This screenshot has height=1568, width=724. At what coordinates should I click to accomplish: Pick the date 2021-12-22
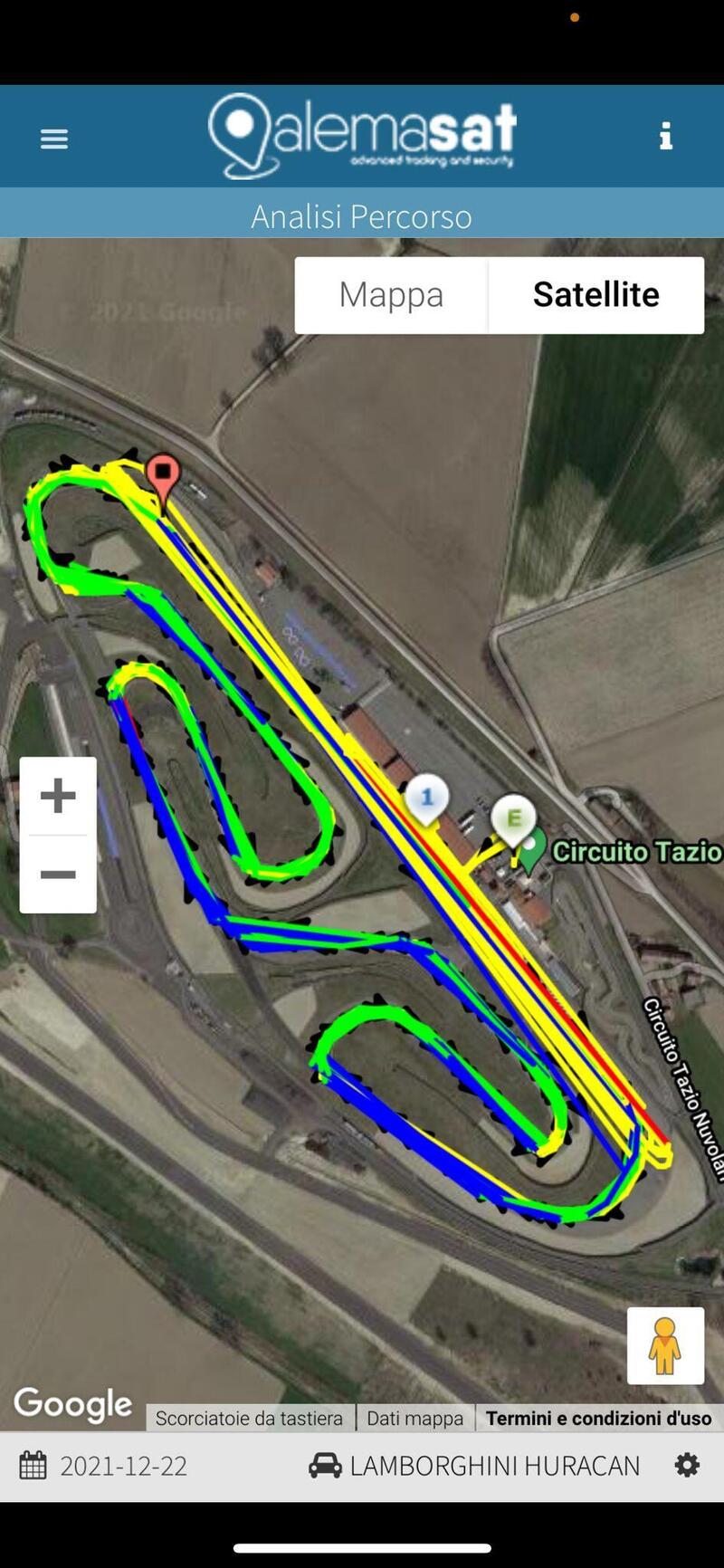pyautogui.click(x=104, y=1466)
